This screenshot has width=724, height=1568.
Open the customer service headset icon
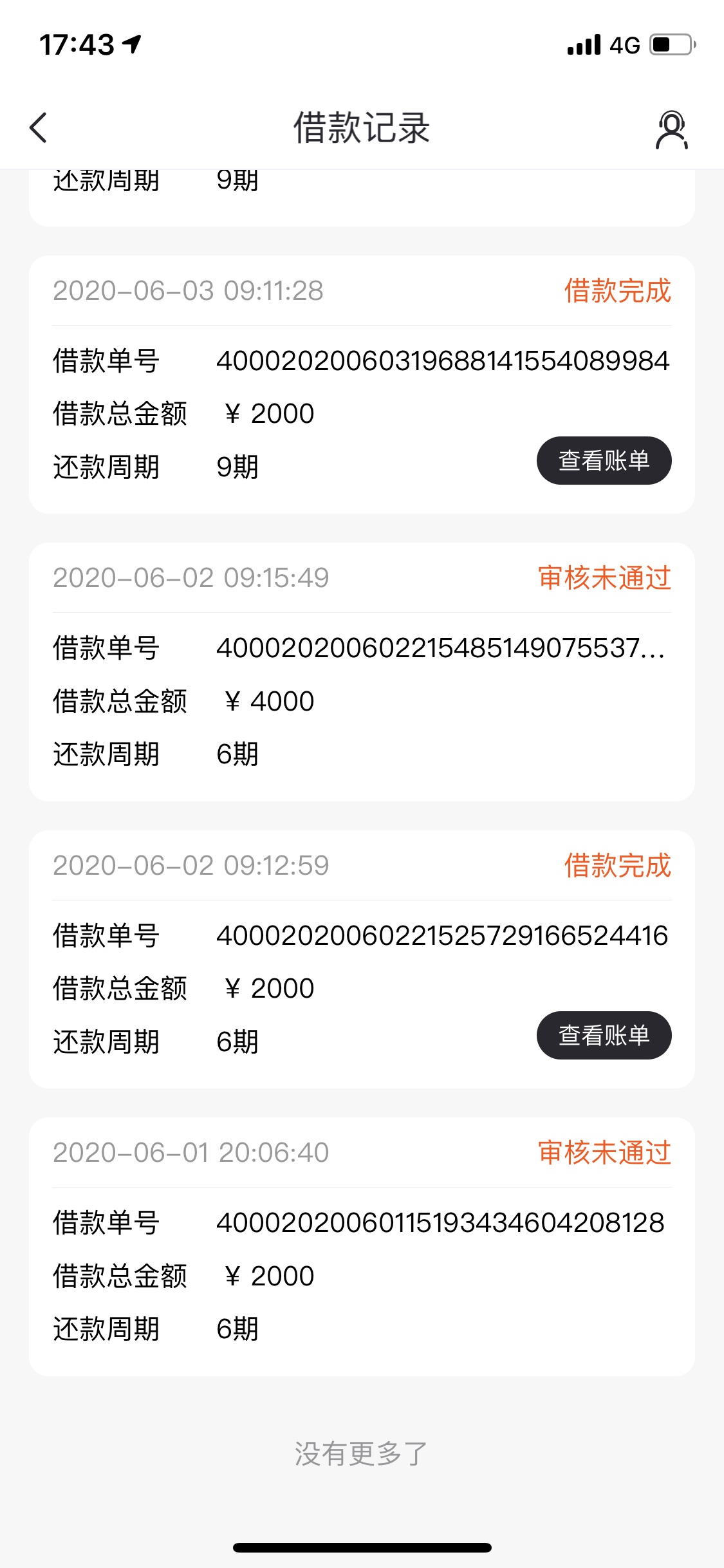point(671,129)
